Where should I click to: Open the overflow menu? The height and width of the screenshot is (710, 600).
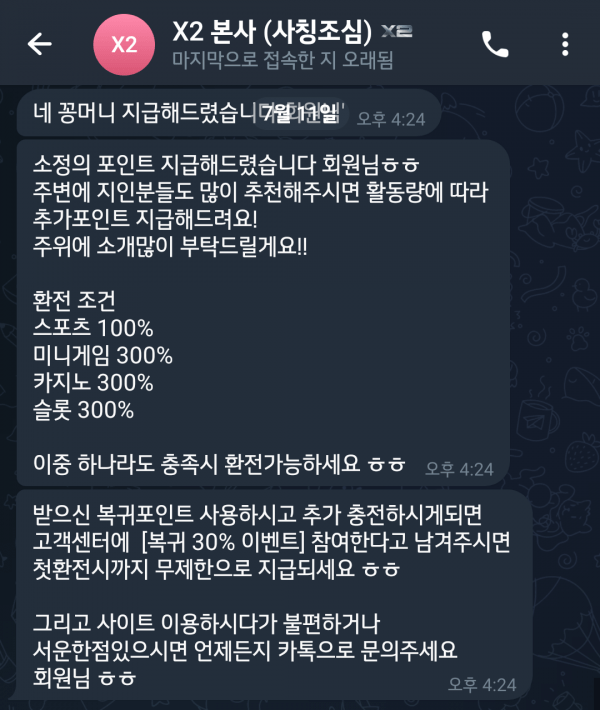[x=565, y=44]
